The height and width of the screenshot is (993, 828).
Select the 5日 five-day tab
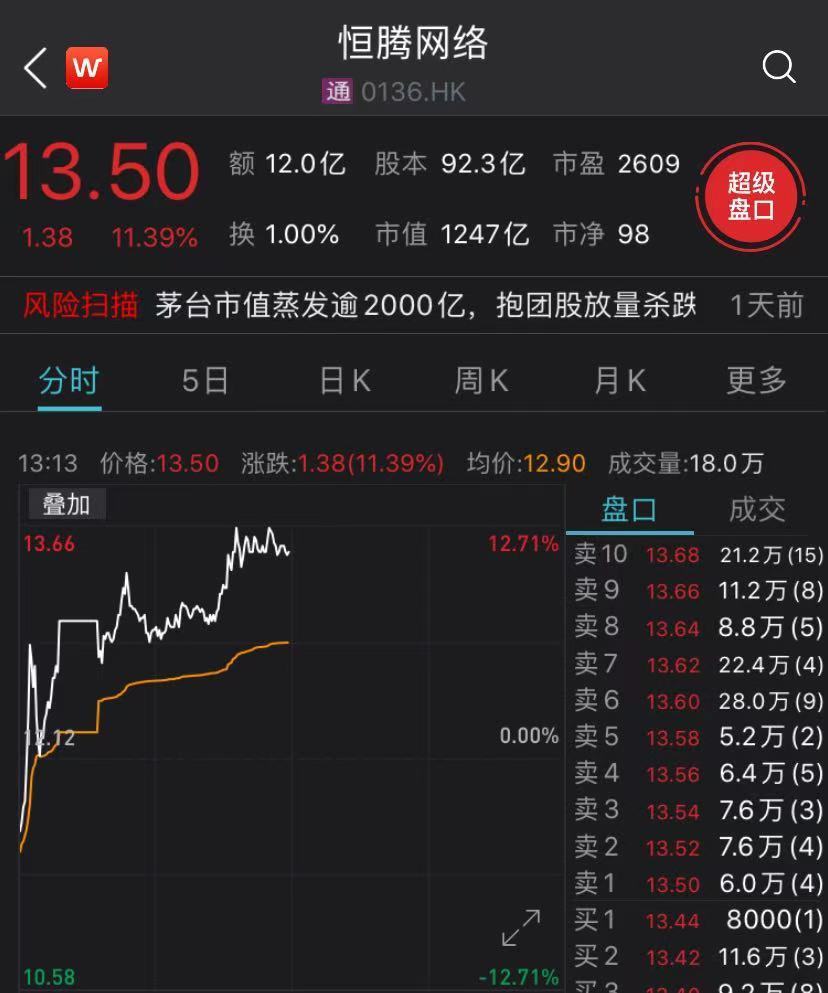(x=205, y=380)
